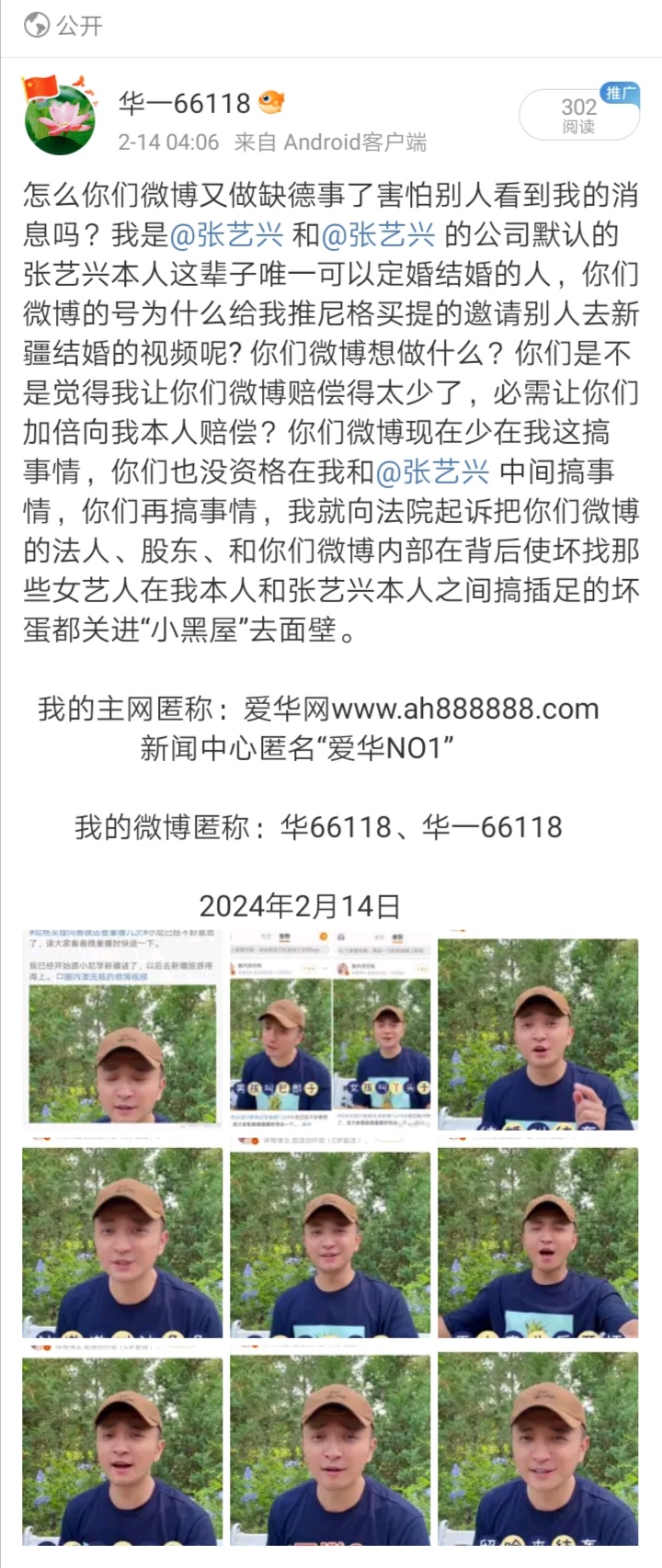Open the photo with blue text caption above
The width and height of the screenshot is (662, 1568).
tap(122, 1031)
